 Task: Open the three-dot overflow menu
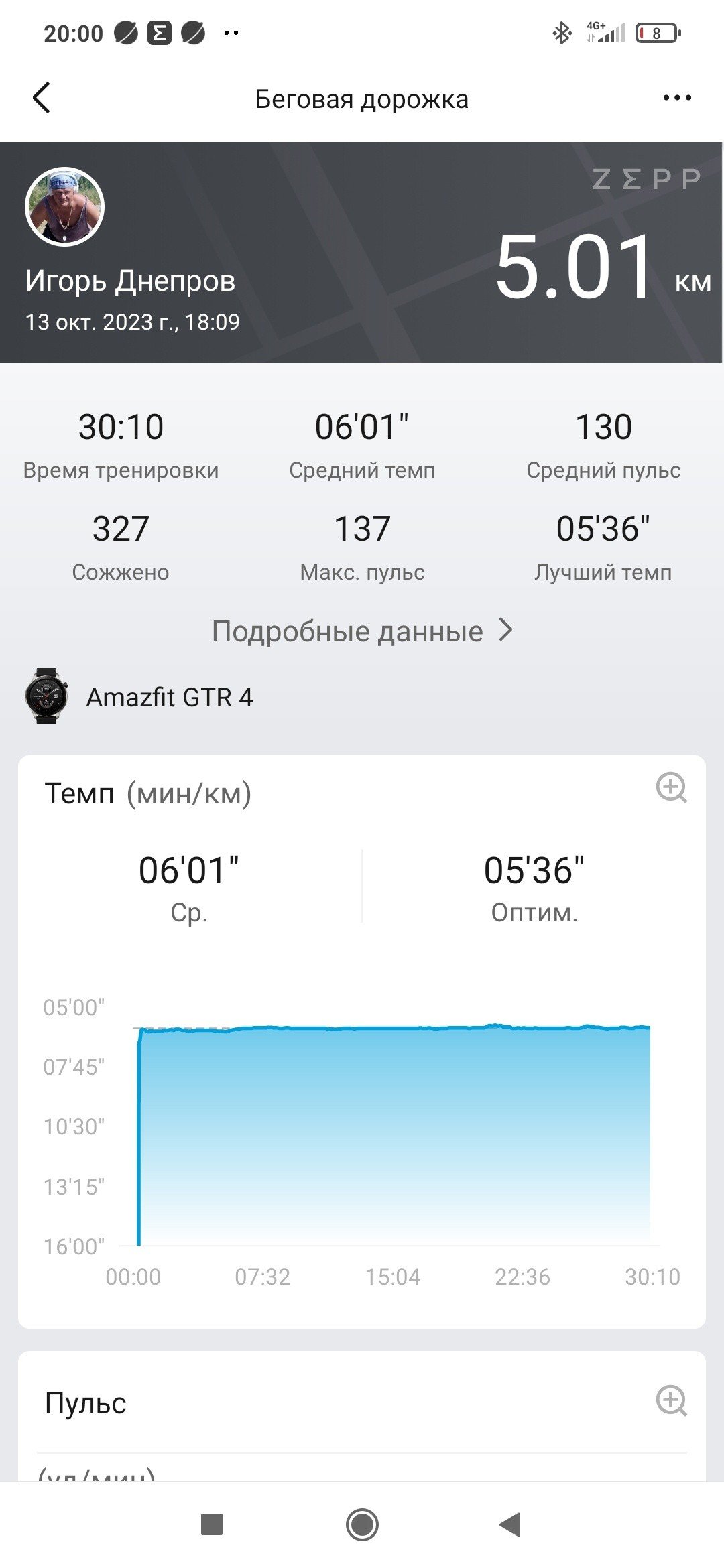676,98
